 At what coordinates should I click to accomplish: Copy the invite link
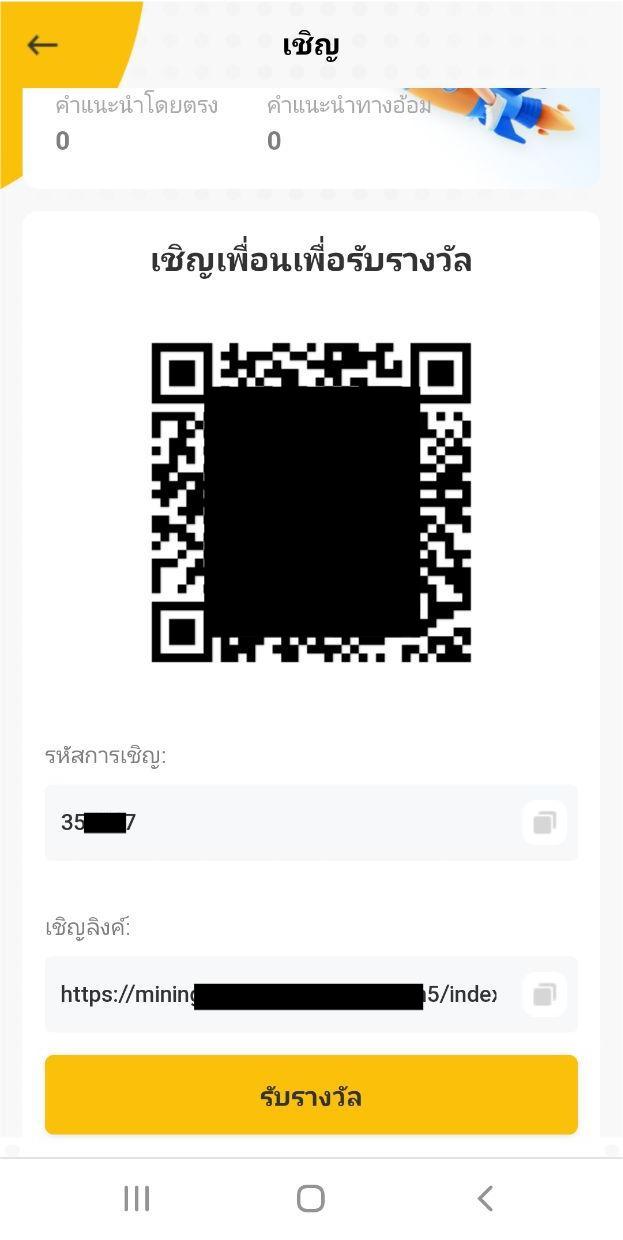tap(544, 995)
